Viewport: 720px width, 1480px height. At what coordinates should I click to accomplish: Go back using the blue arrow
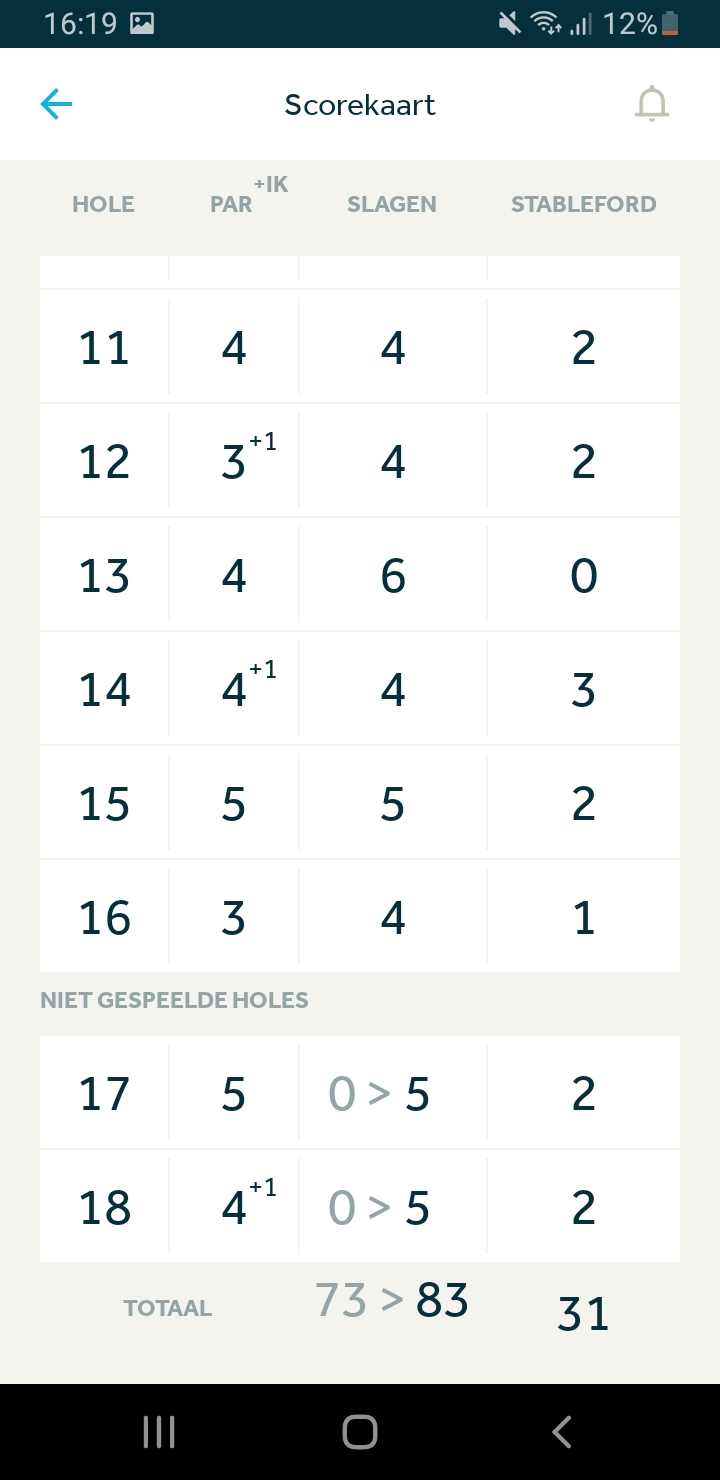coord(56,104)
